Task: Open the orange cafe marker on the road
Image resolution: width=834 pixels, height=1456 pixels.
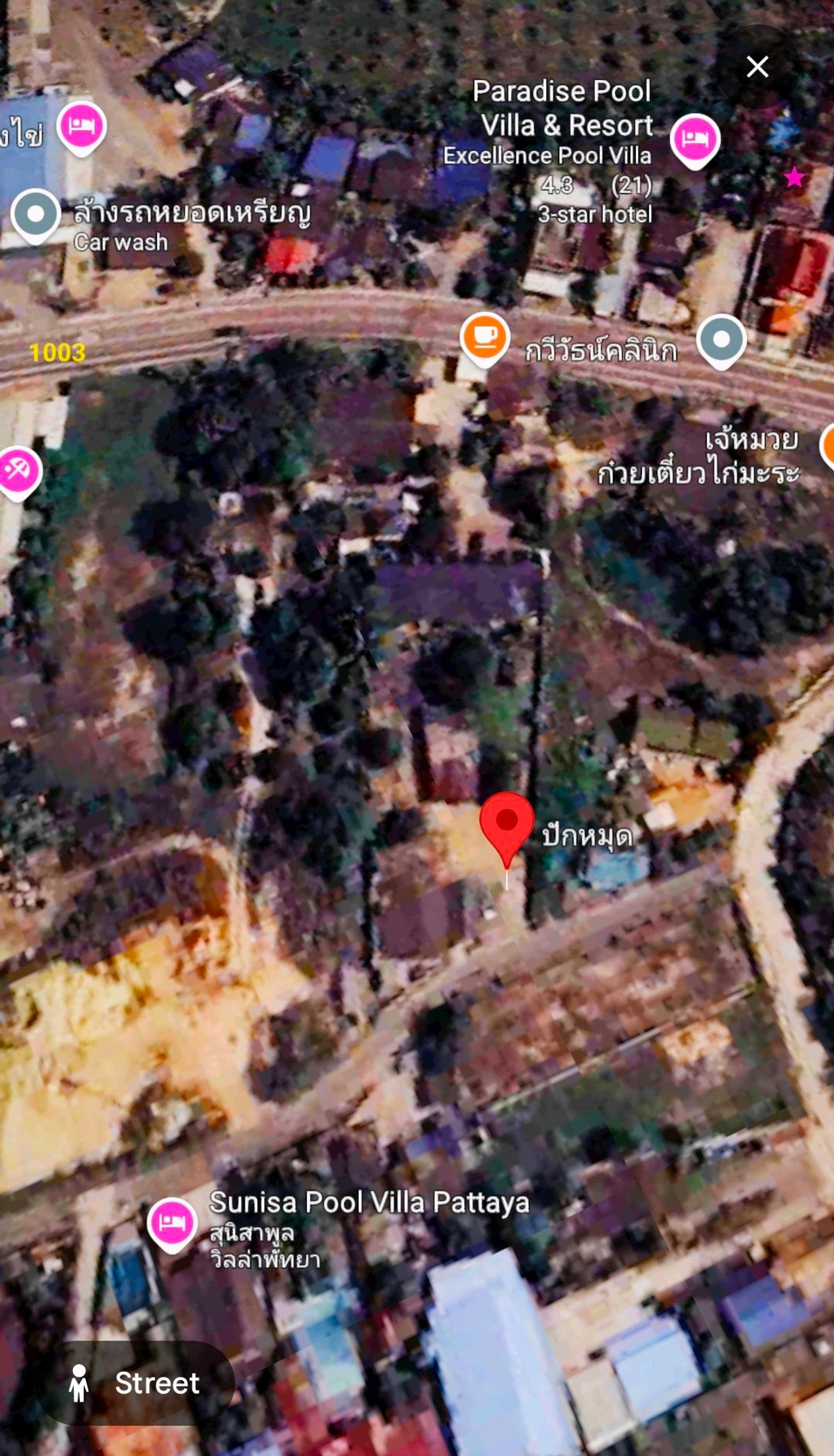Action: click(x=484, y=338)
